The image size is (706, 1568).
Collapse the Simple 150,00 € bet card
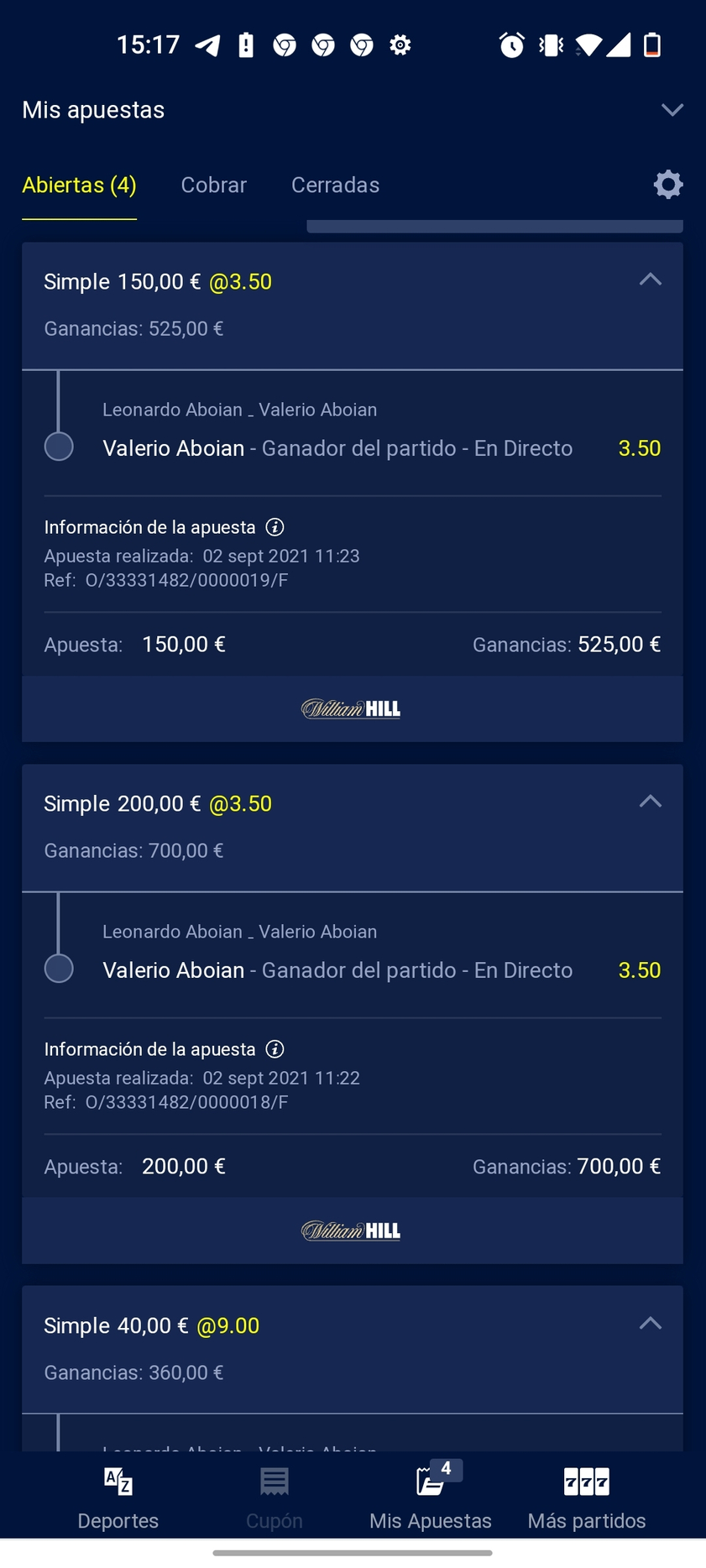coord(651,280)
